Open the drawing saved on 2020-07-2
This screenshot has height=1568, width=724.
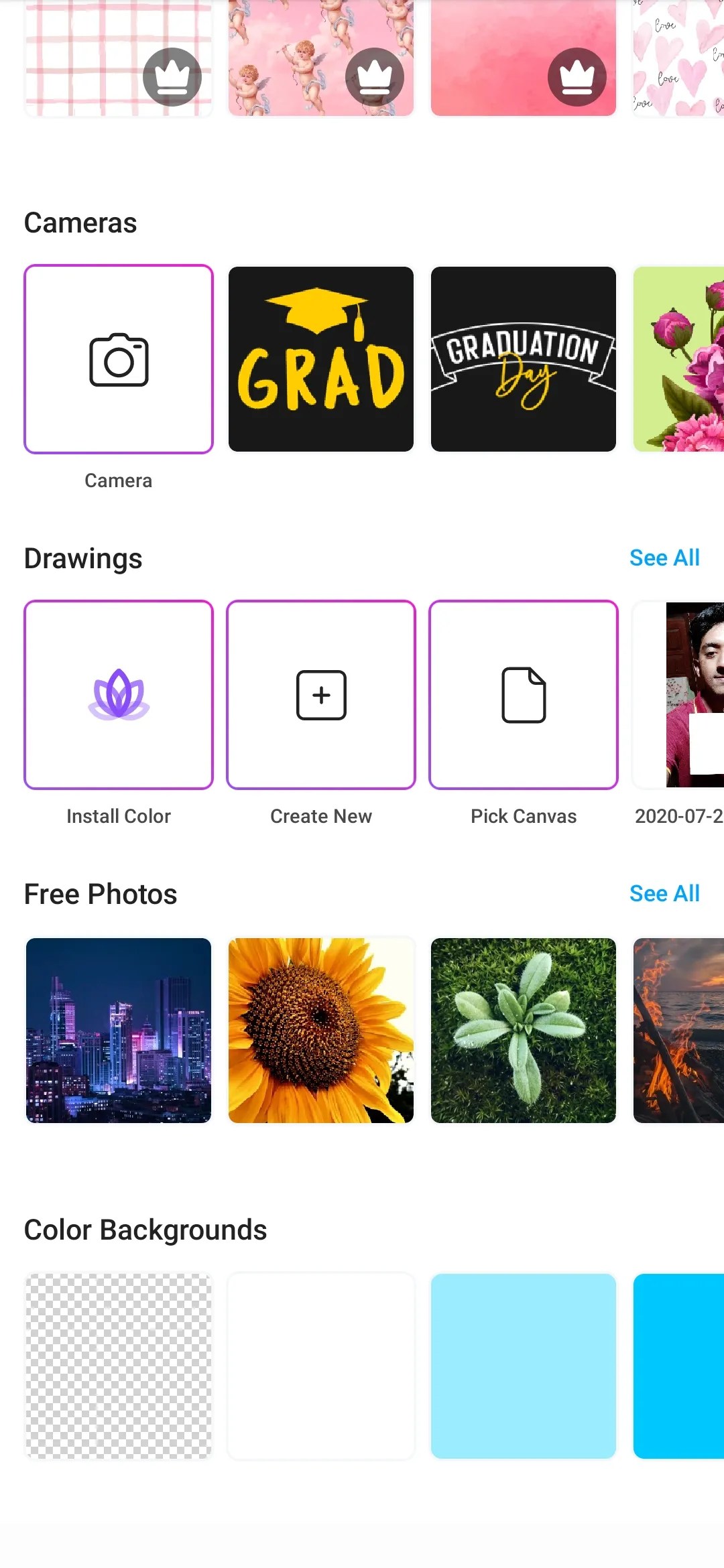[684, 696]
